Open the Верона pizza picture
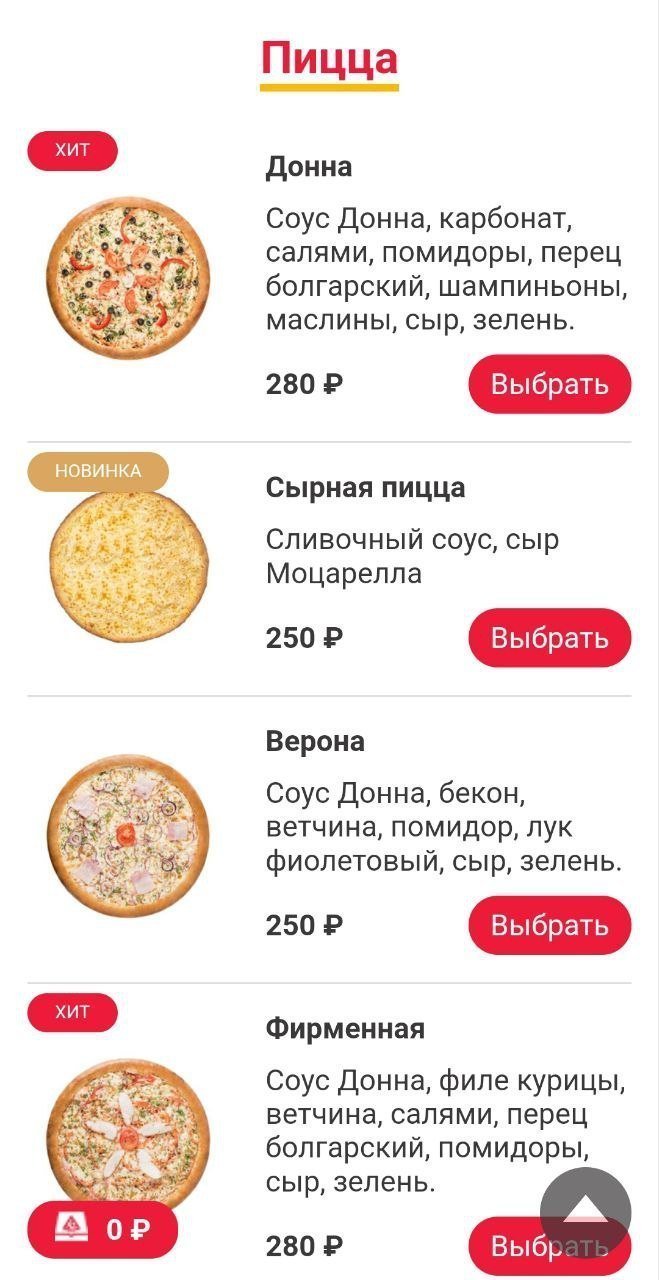 pyautogui.click(x=128, y=836)
